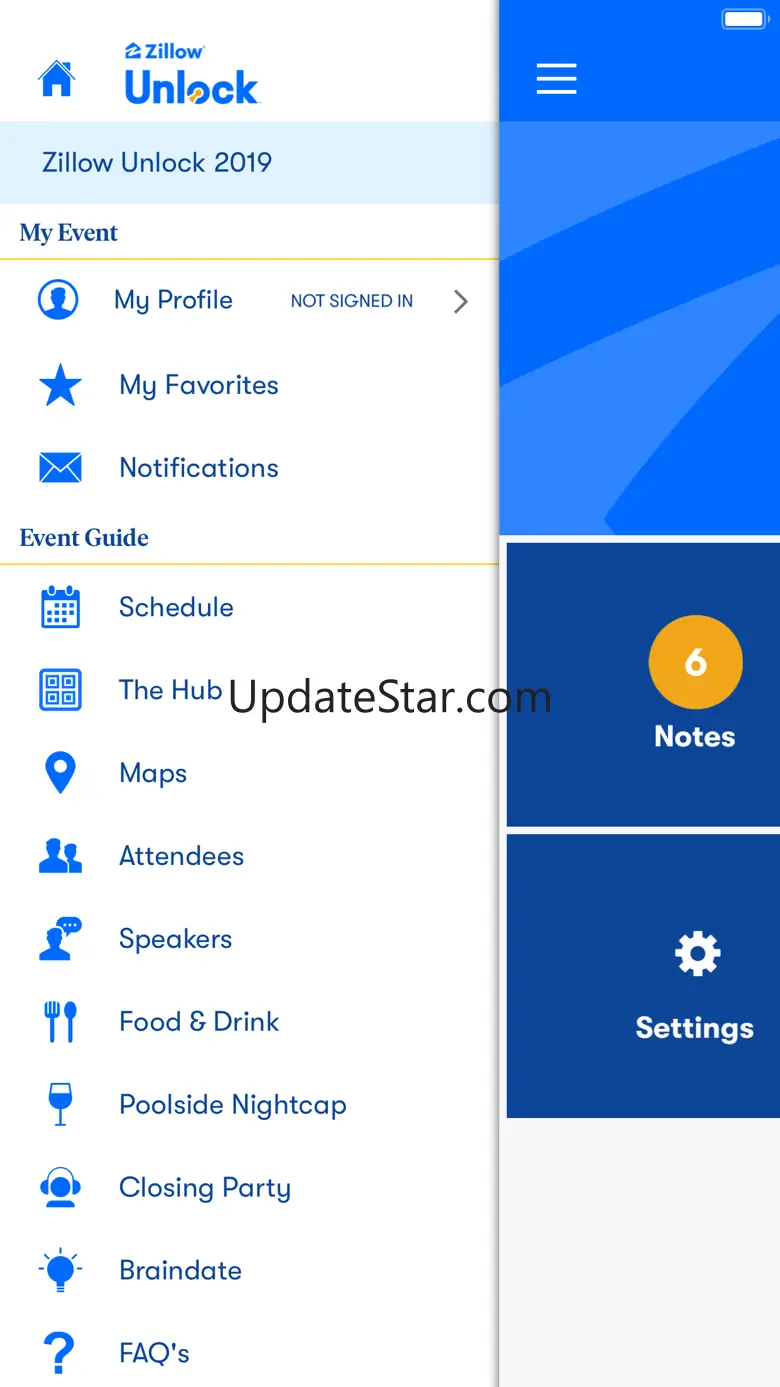Image resolution: width=780 pixels, height=1387 pixels.
Task: Open Maps
Action: 249,773
